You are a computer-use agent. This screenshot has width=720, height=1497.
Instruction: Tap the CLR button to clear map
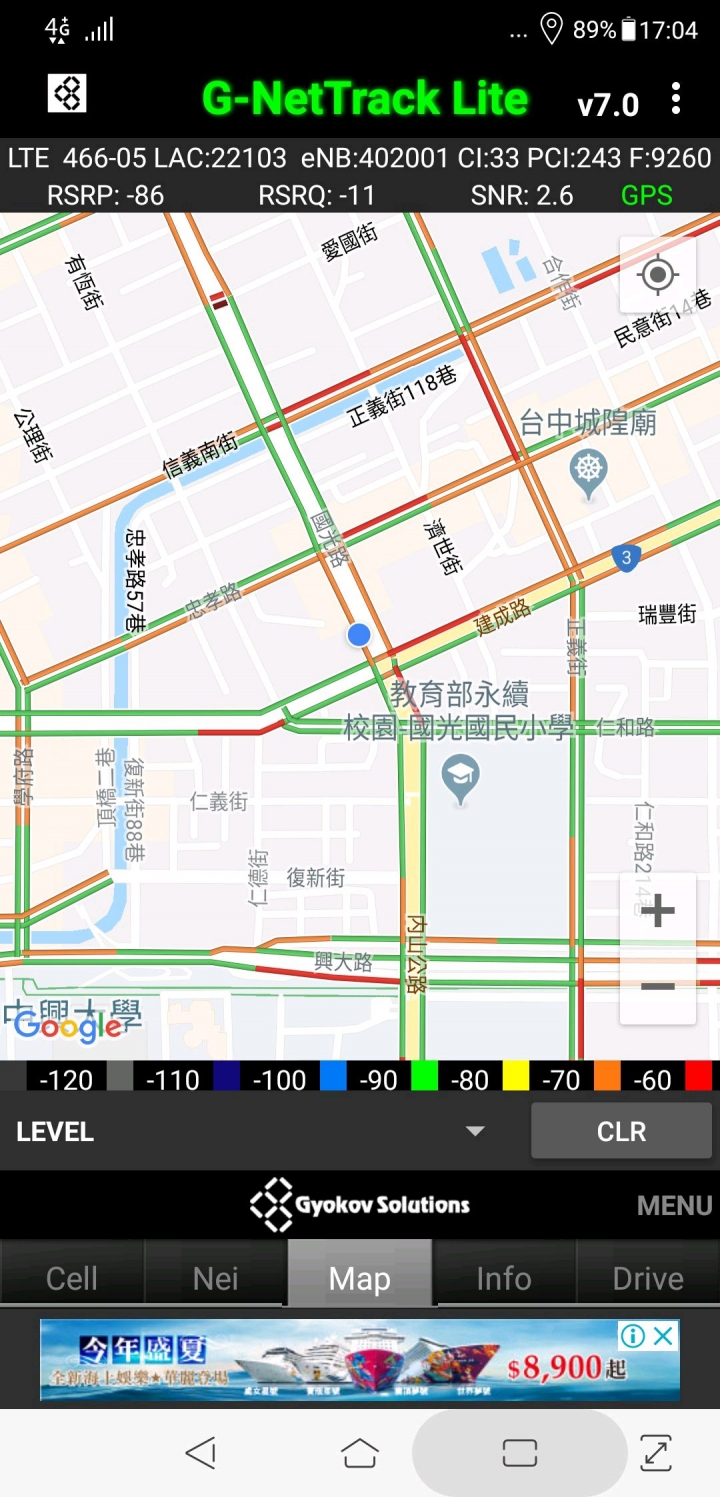click(621, 1132)
